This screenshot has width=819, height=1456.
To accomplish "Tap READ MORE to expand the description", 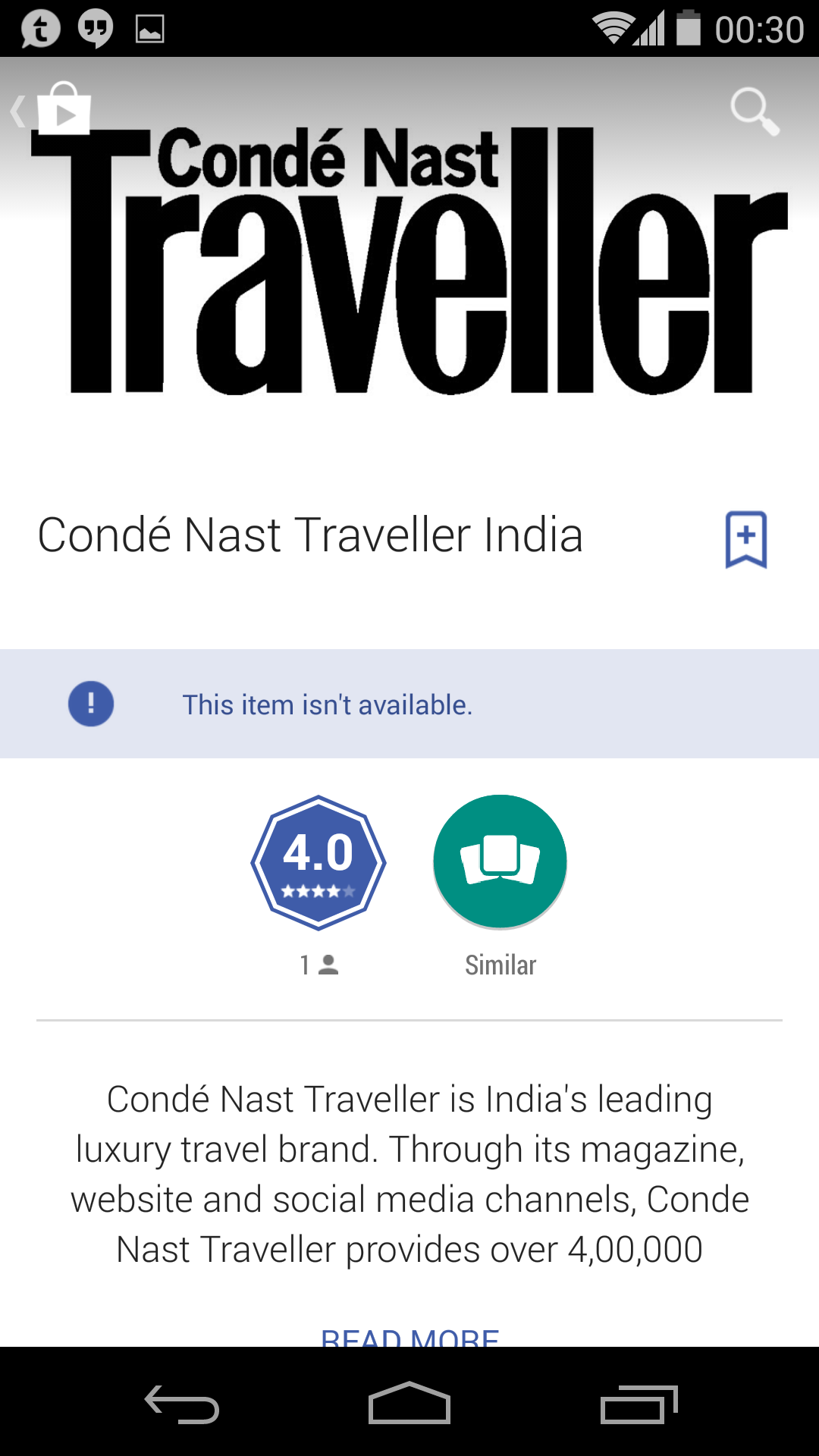I will [409, 1336].
